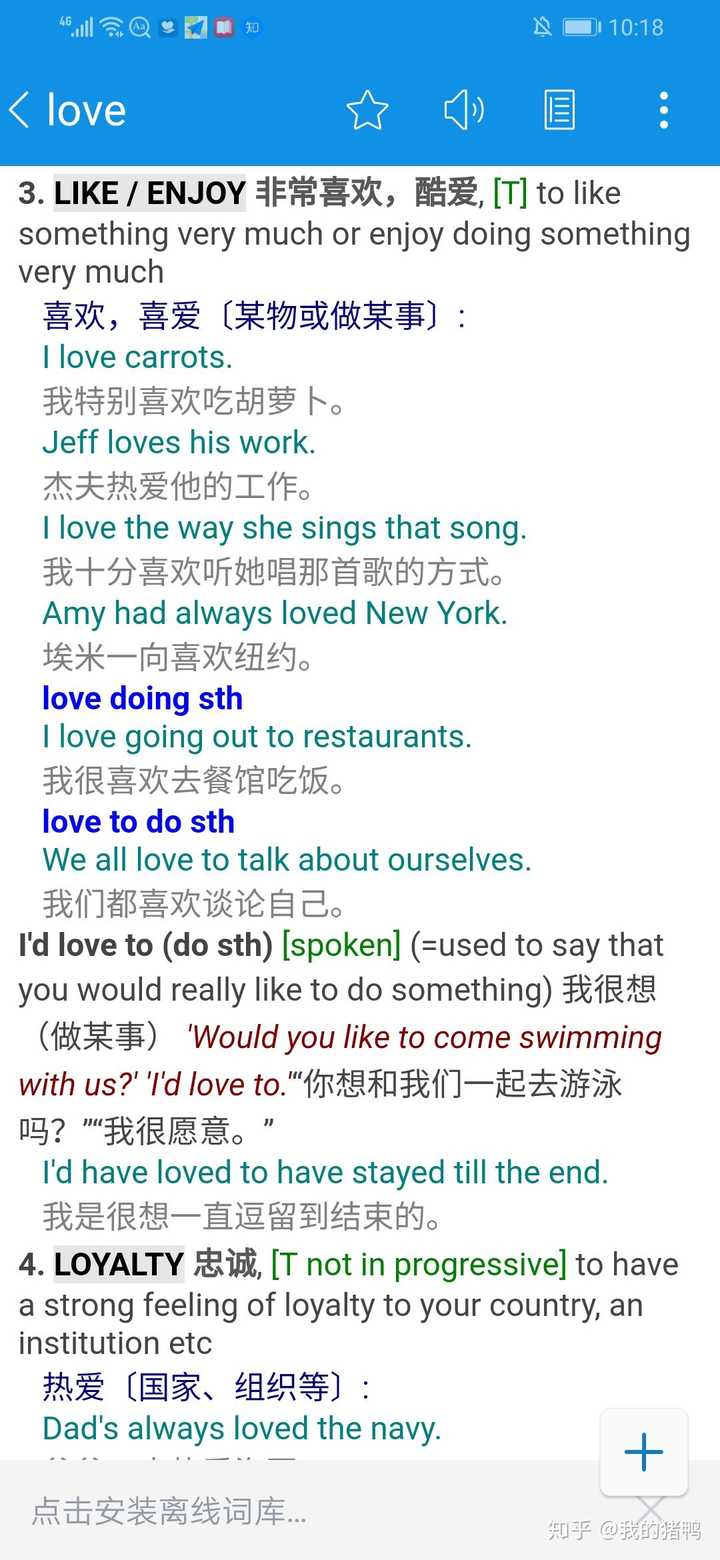720x1560 pixels.
Task: Expand the overflow menu at top right
Action: (x=663, y=110)
